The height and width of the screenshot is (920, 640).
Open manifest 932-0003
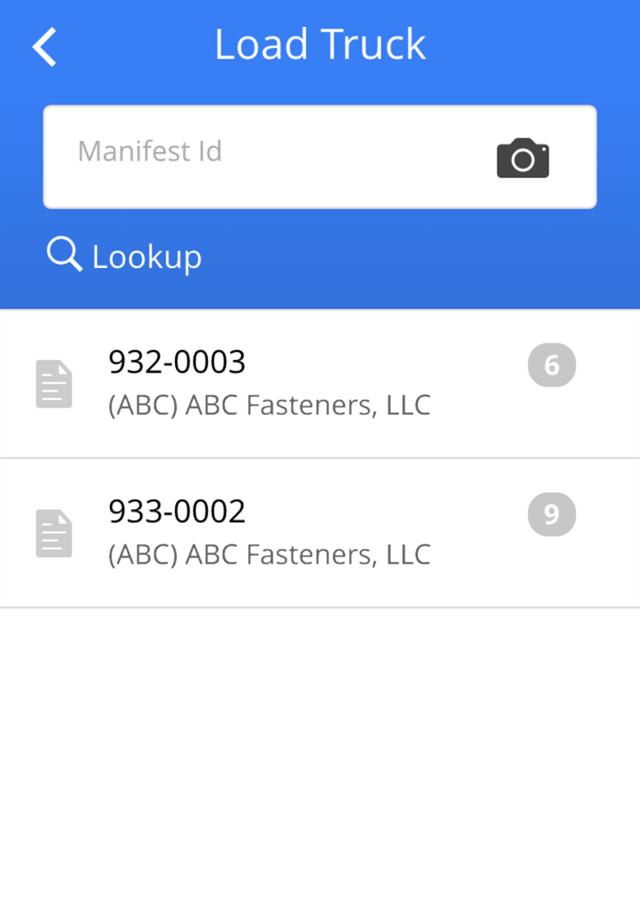point(320,384)
